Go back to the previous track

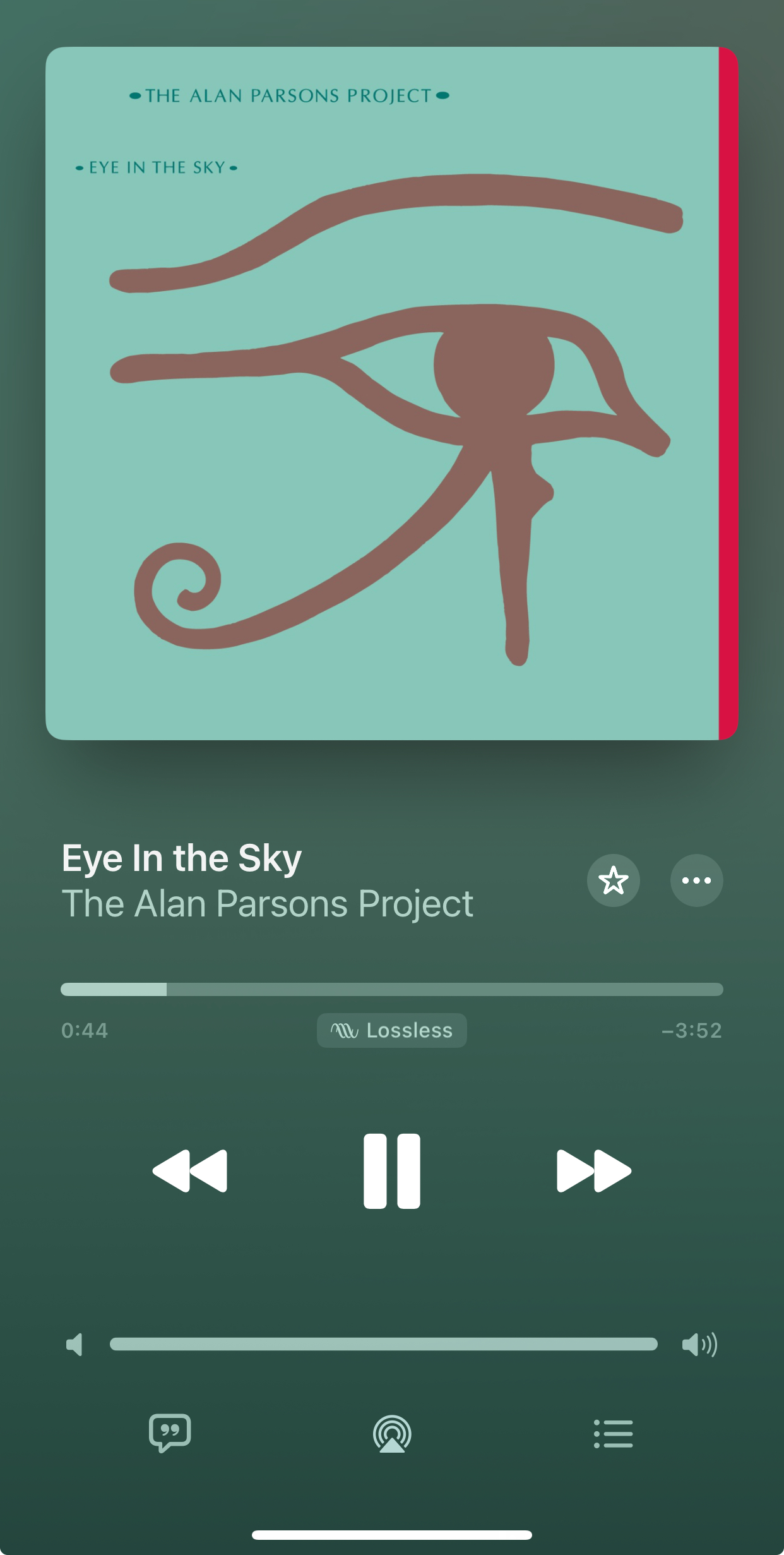coord(190,1171)
